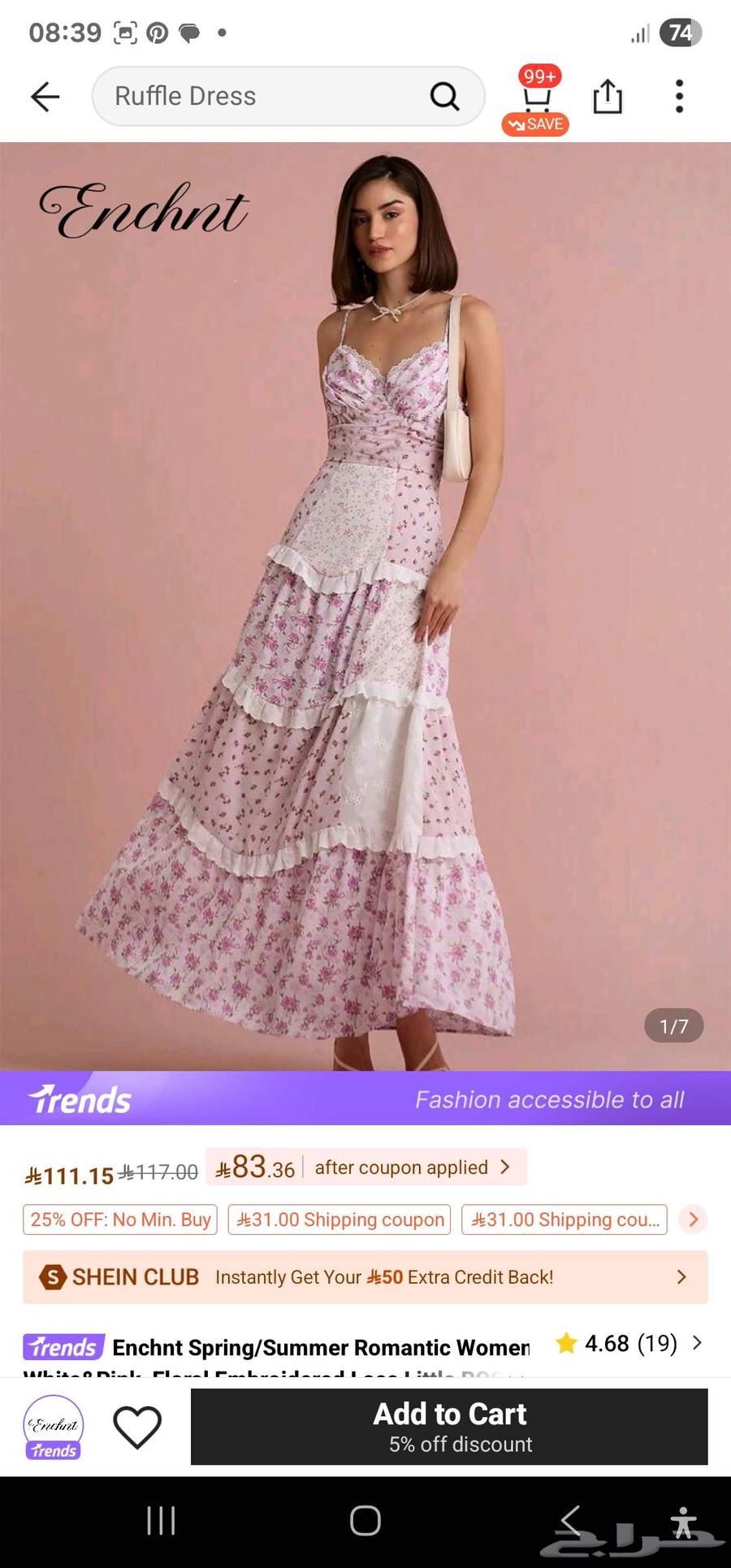The height and width of the screenshot is (1568, 731).
Task: Select the 25% OFF No Min. Buy coupon
Action: [x=120, y=1219]
